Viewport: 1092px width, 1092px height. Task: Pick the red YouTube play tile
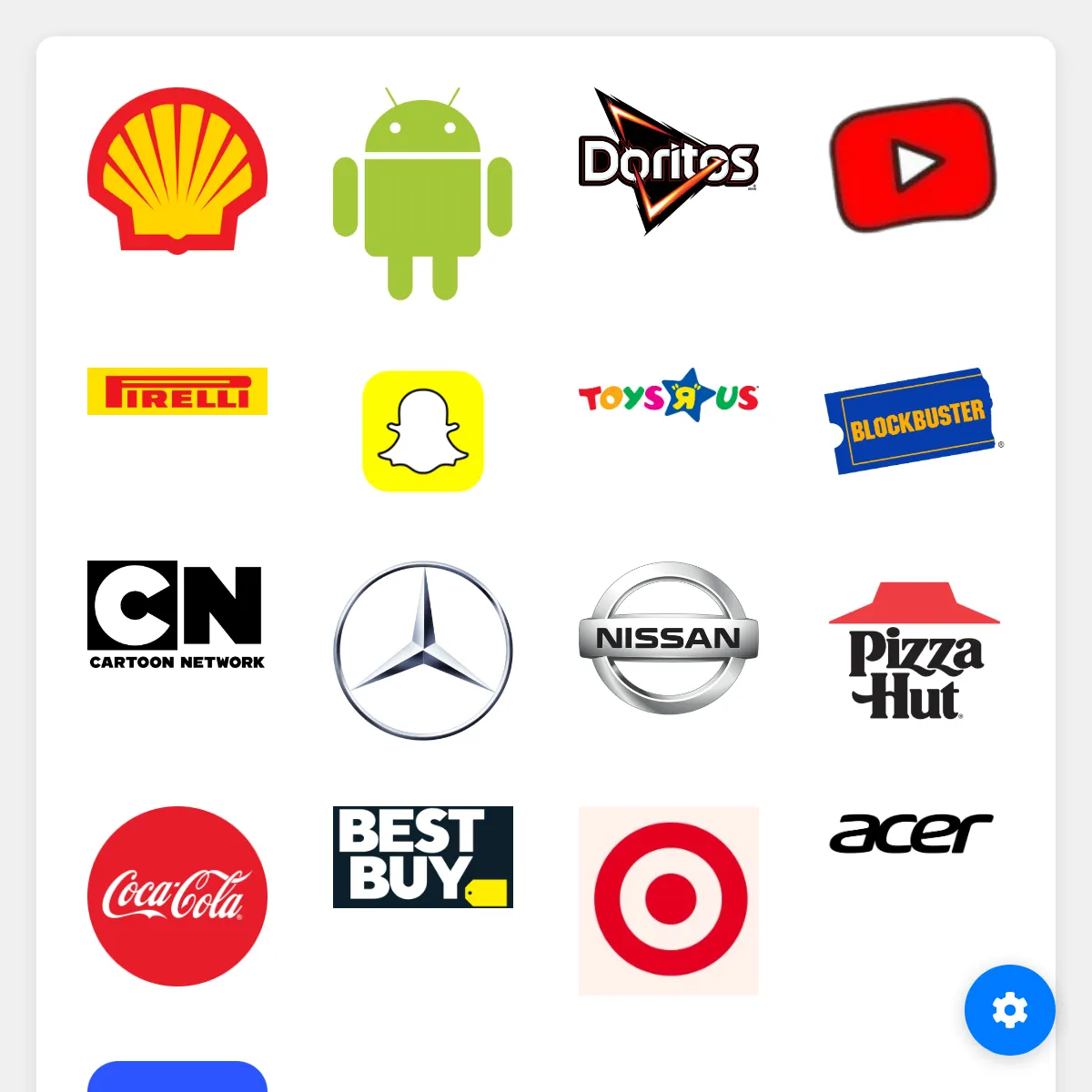click(914, 165)
